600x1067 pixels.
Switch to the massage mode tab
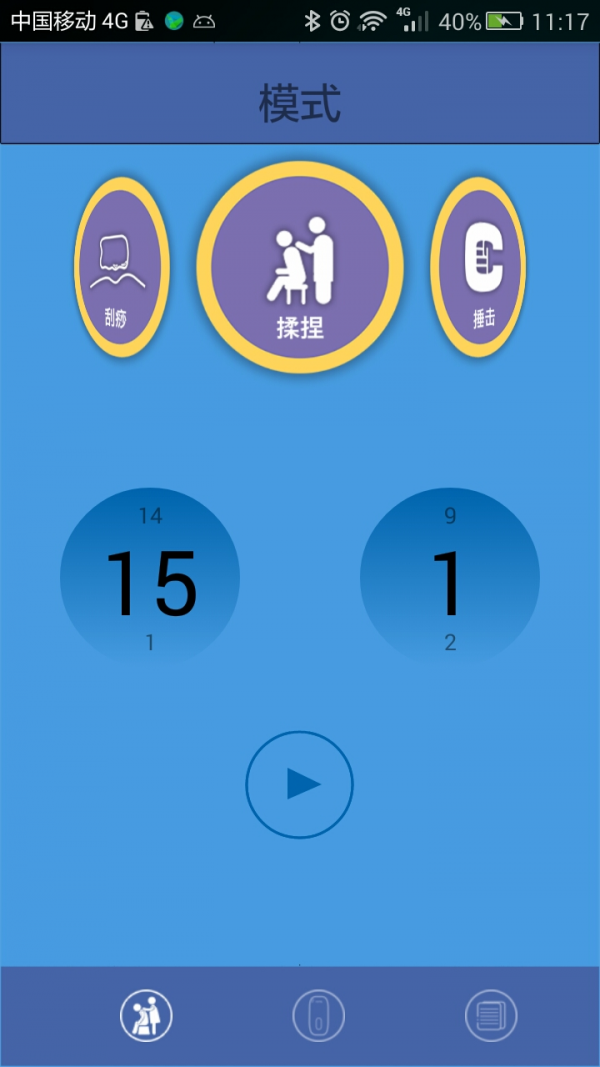click(x=146, y=1016)
